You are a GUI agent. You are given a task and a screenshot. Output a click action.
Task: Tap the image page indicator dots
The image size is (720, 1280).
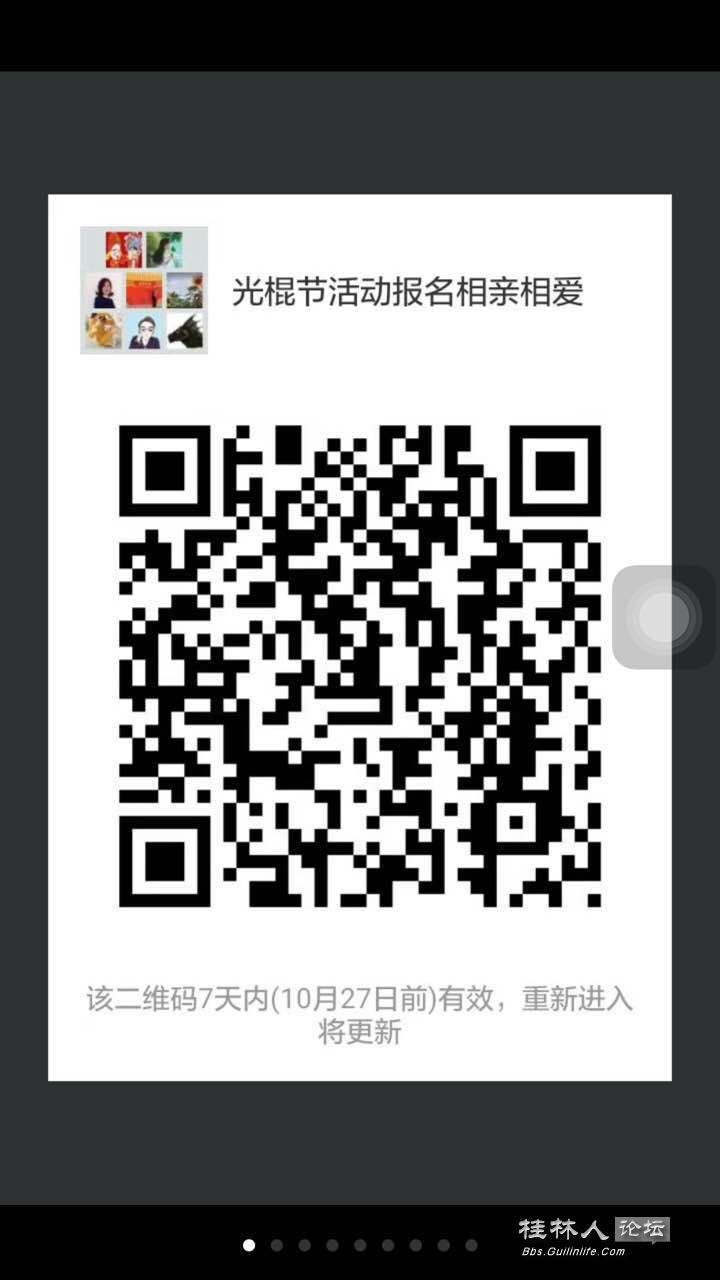[360, 1245]
